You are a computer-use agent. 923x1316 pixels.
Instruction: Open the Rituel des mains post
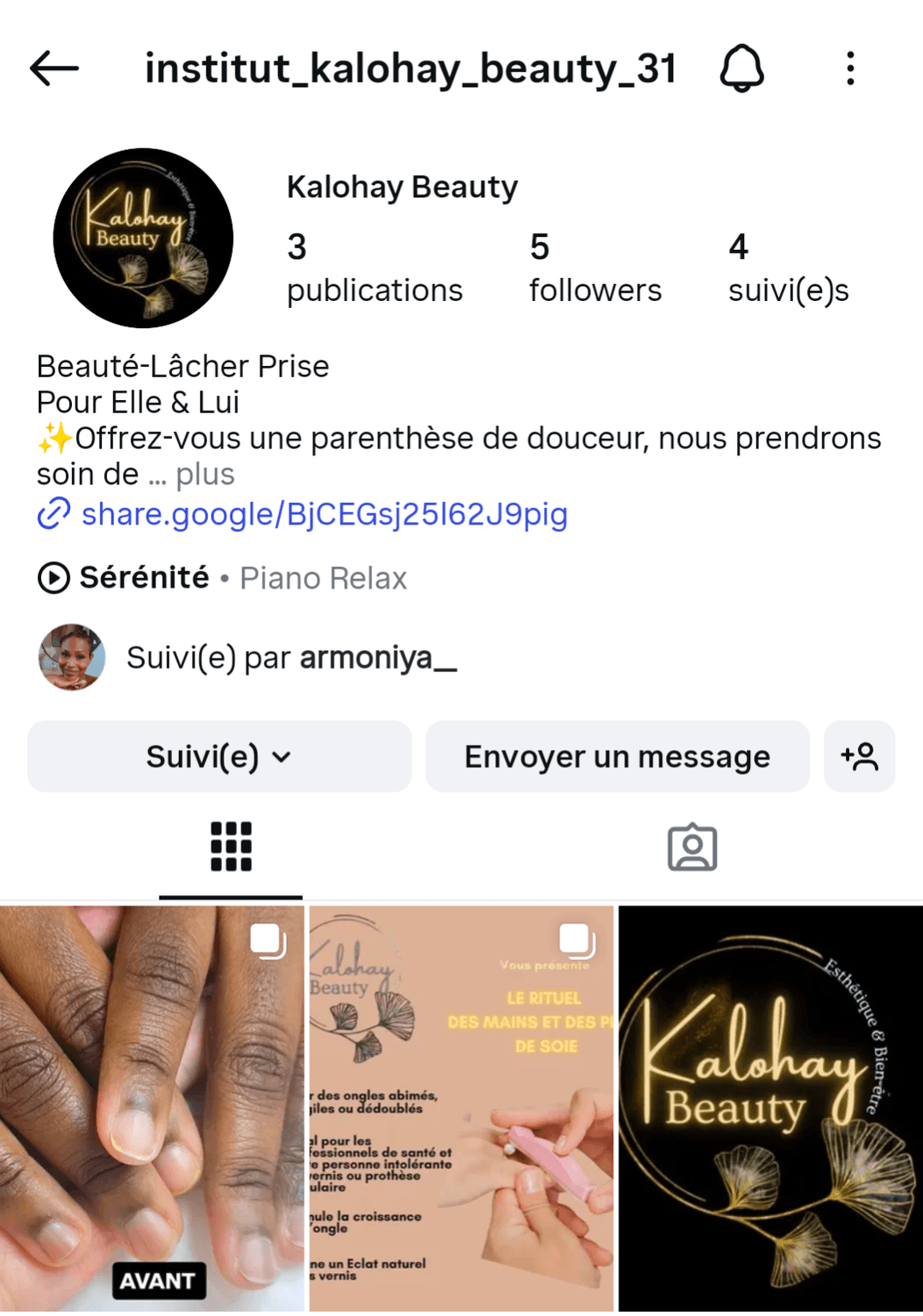(461, 1107)
